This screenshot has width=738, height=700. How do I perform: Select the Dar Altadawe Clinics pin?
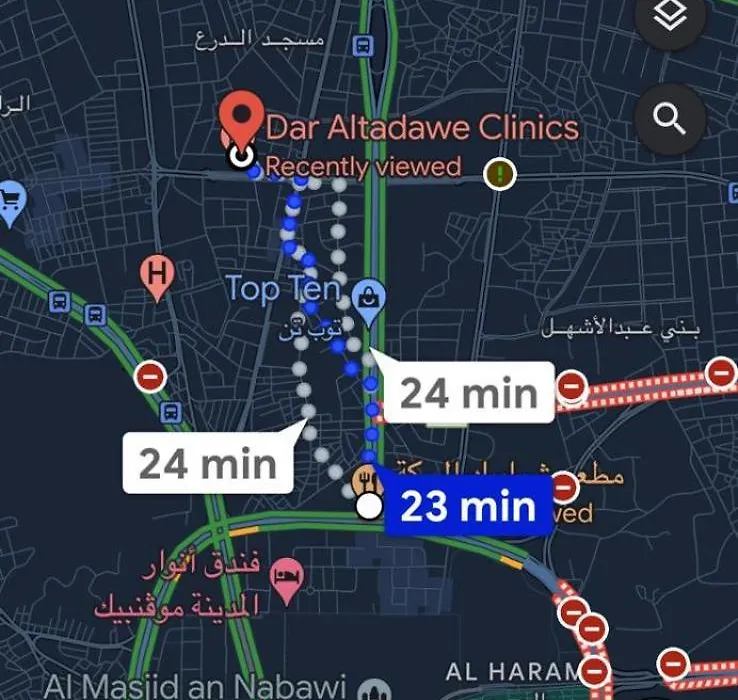click(239, 122)
